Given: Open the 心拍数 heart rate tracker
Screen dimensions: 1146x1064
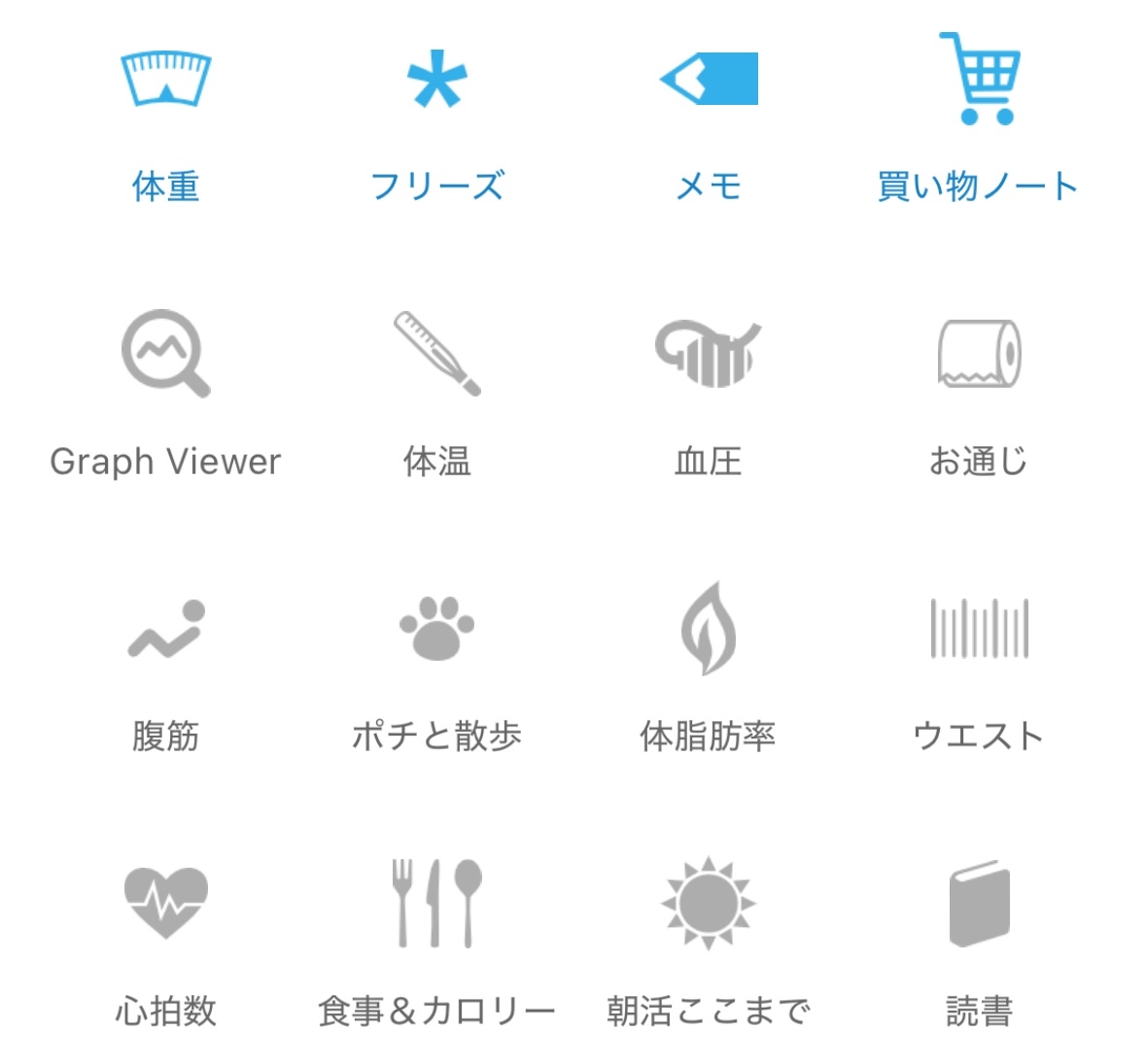Looking at the screenshot, I should click(x=165, y=904).
